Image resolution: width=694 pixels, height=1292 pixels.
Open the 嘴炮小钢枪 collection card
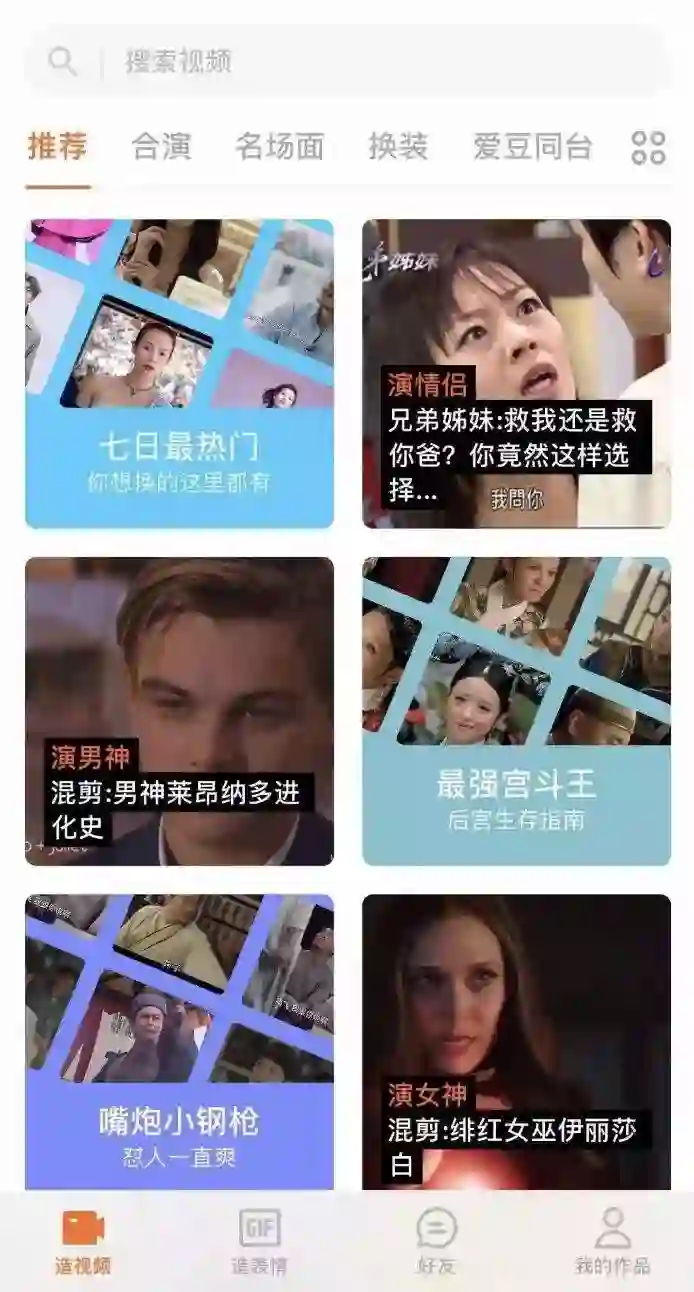pyautogui.click(x=179, y=1042)
